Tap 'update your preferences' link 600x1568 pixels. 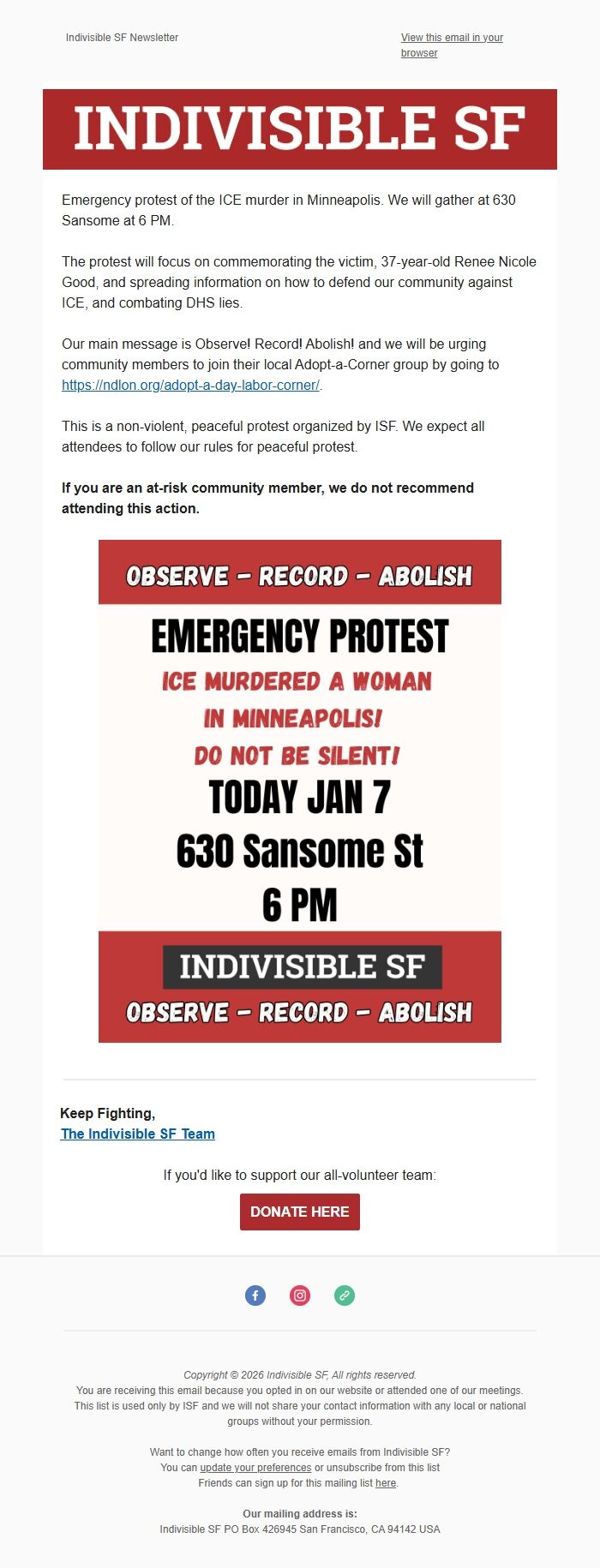(x=255, y=1468)
